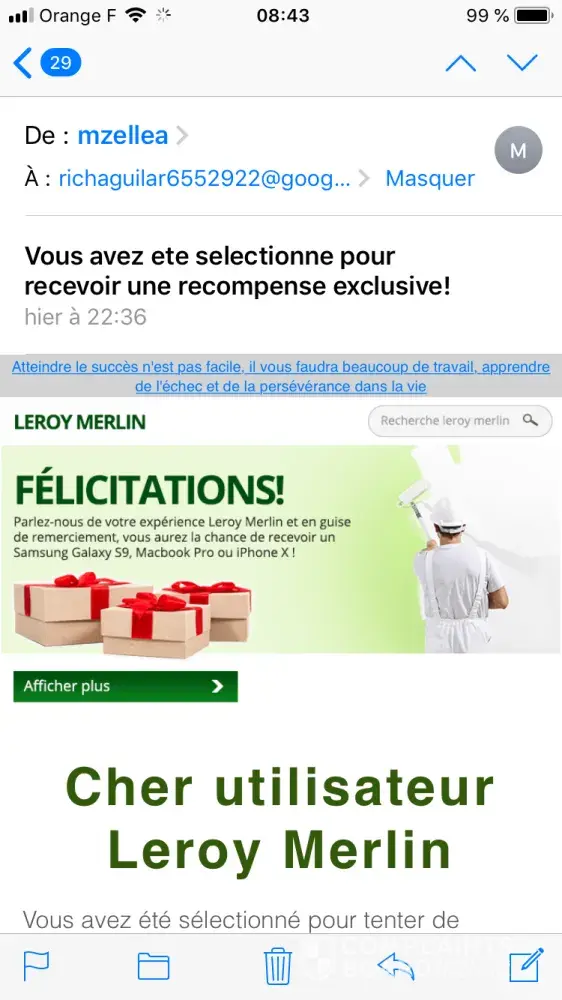Flag this email
The image size is (562, 1000).
(x=36, y=966)
